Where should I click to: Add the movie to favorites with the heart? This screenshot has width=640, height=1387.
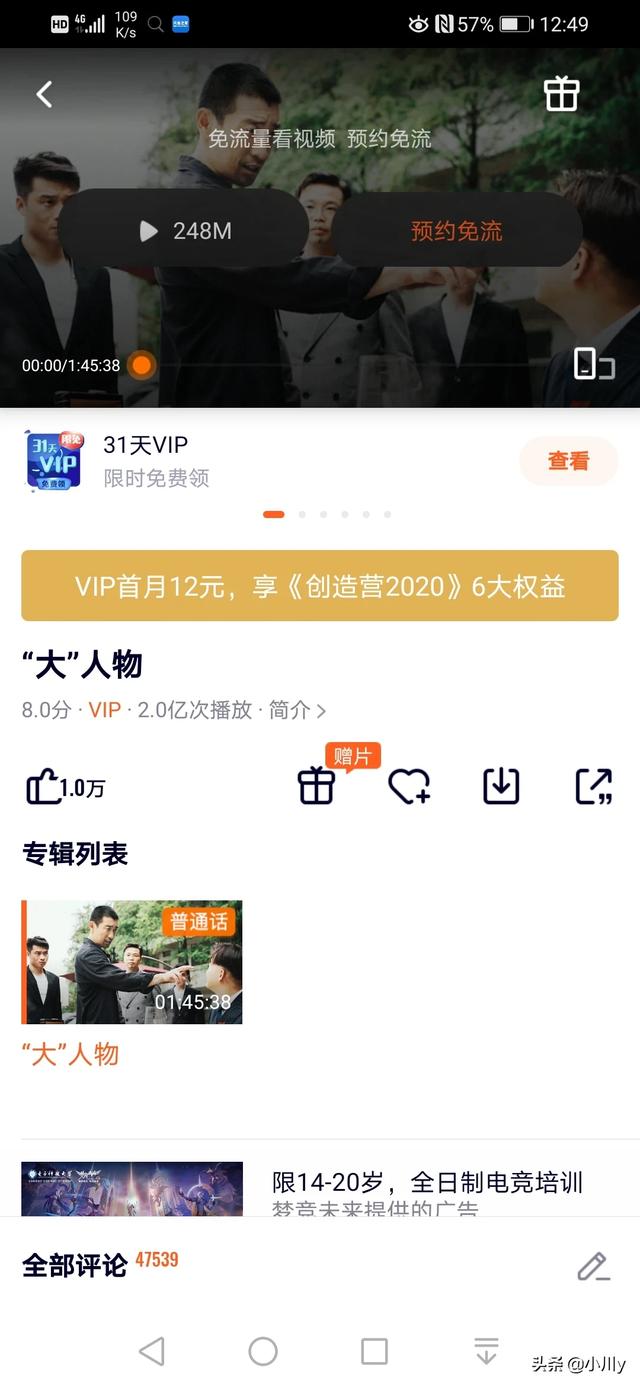[408, 787]
